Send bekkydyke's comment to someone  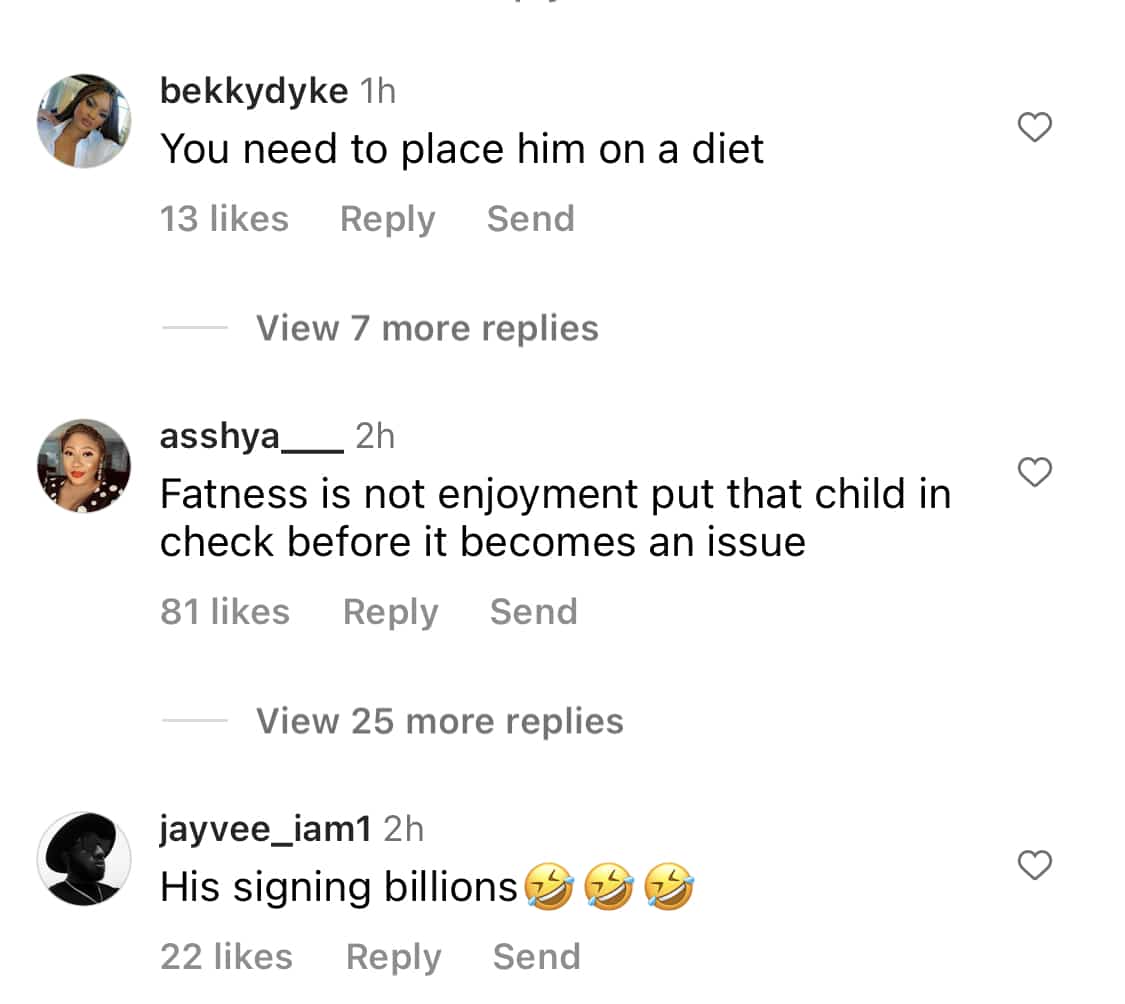[x=531, y=218]
